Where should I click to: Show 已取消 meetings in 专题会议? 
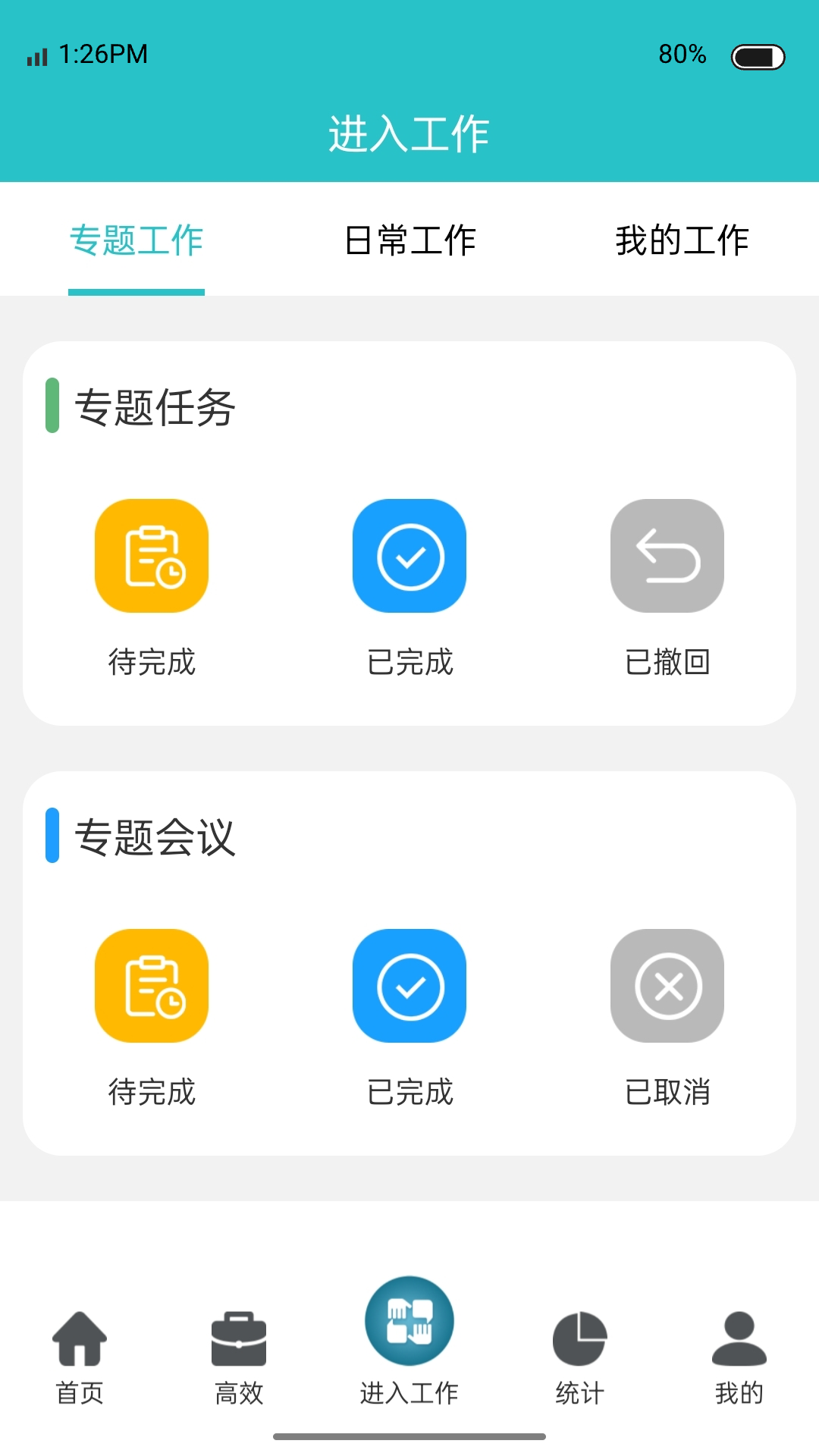pyautogui.click(x=667, y=986)
